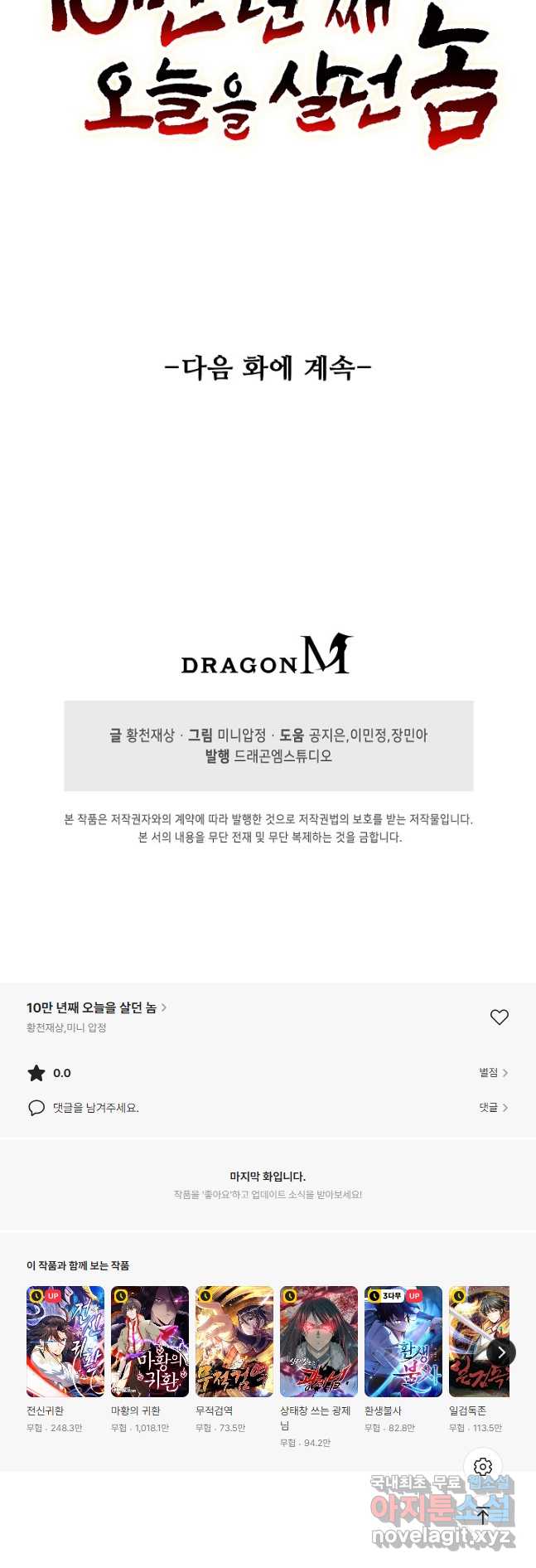Open the recommended title 마황의 귀환
Image resolution: width=536 pixels, height=1568 pixels.
pyautogui.click(x=150, y=1342)
